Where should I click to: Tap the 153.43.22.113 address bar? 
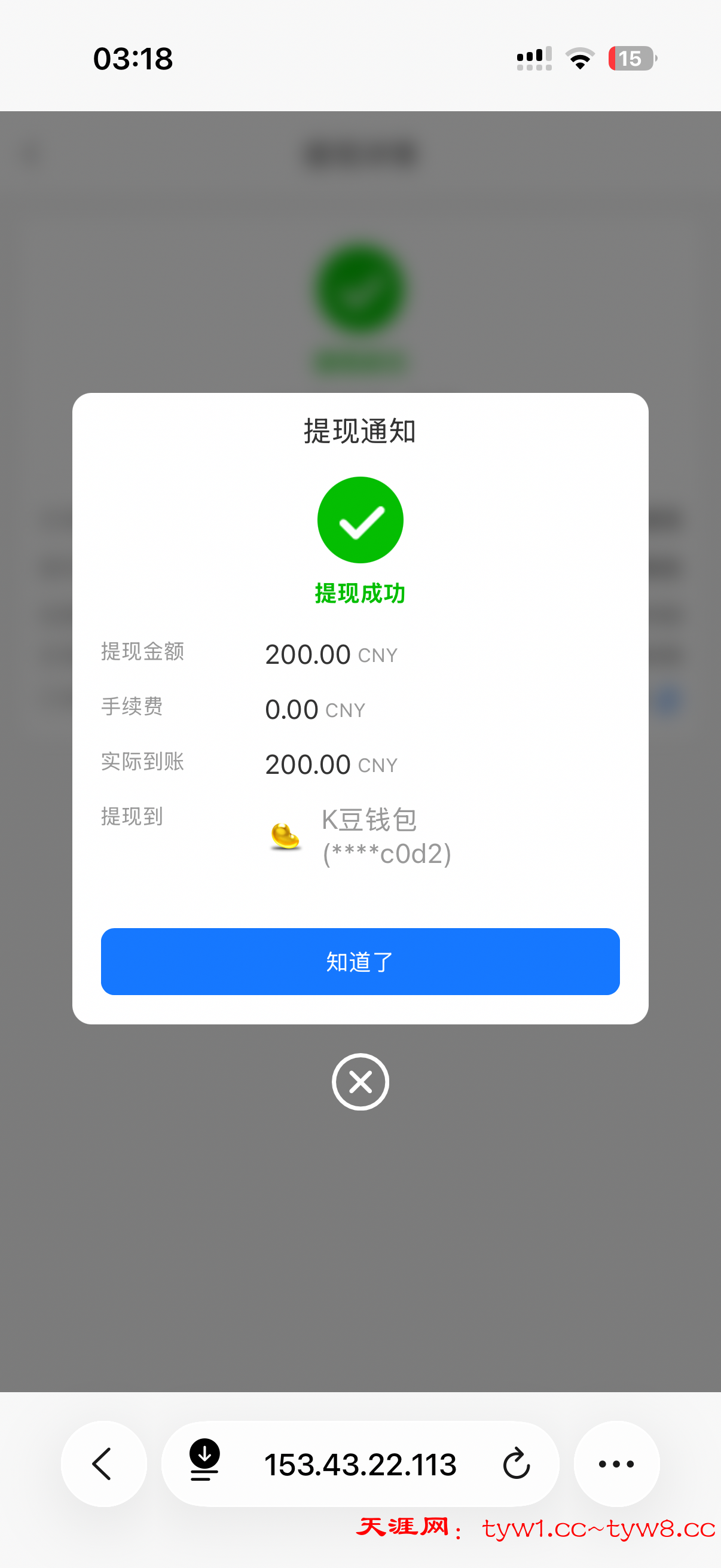[x=360, y=1463]
